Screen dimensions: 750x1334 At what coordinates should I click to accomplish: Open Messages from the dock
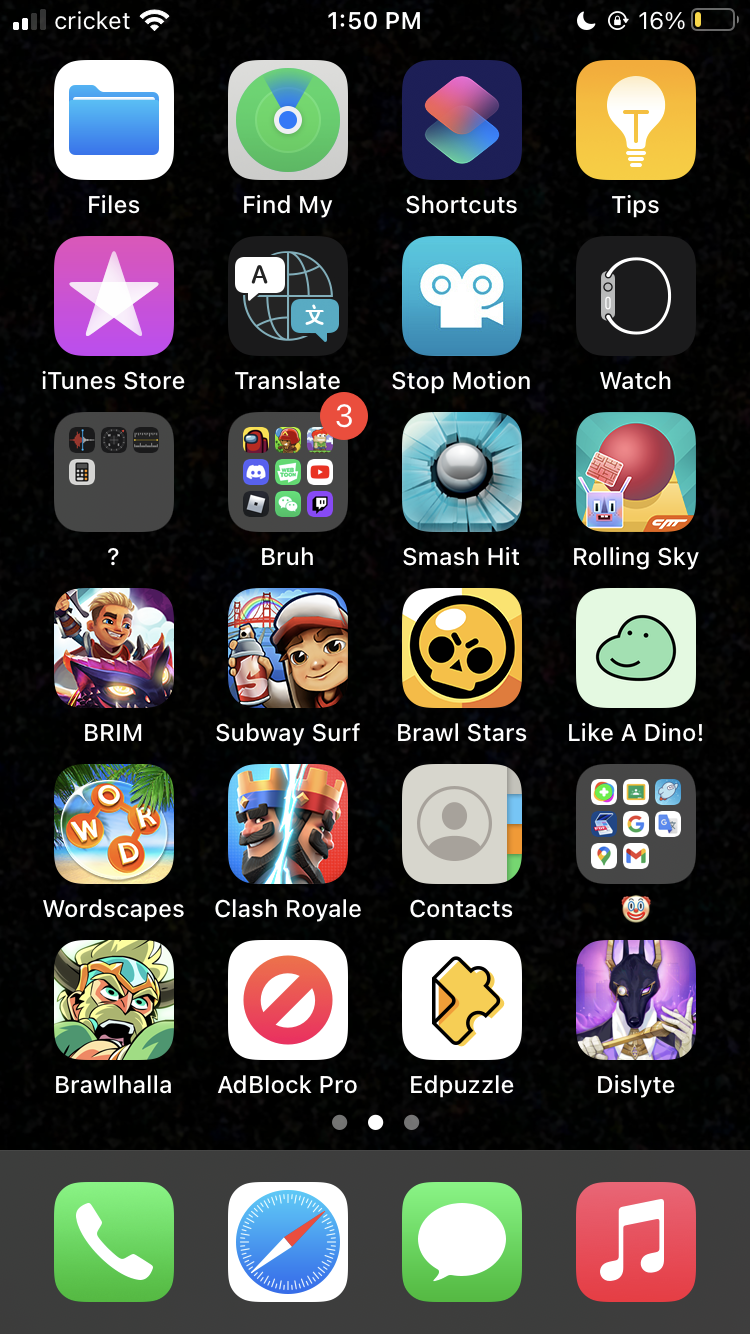[x=461, y=1242]
